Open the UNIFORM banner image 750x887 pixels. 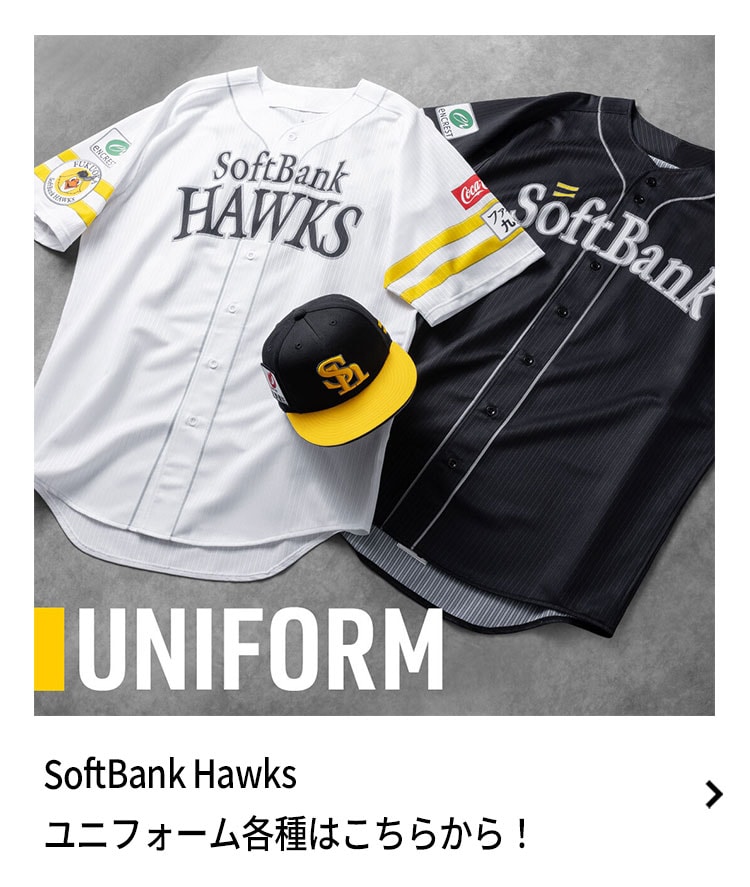pyautogui.click(x=374, y=375)
